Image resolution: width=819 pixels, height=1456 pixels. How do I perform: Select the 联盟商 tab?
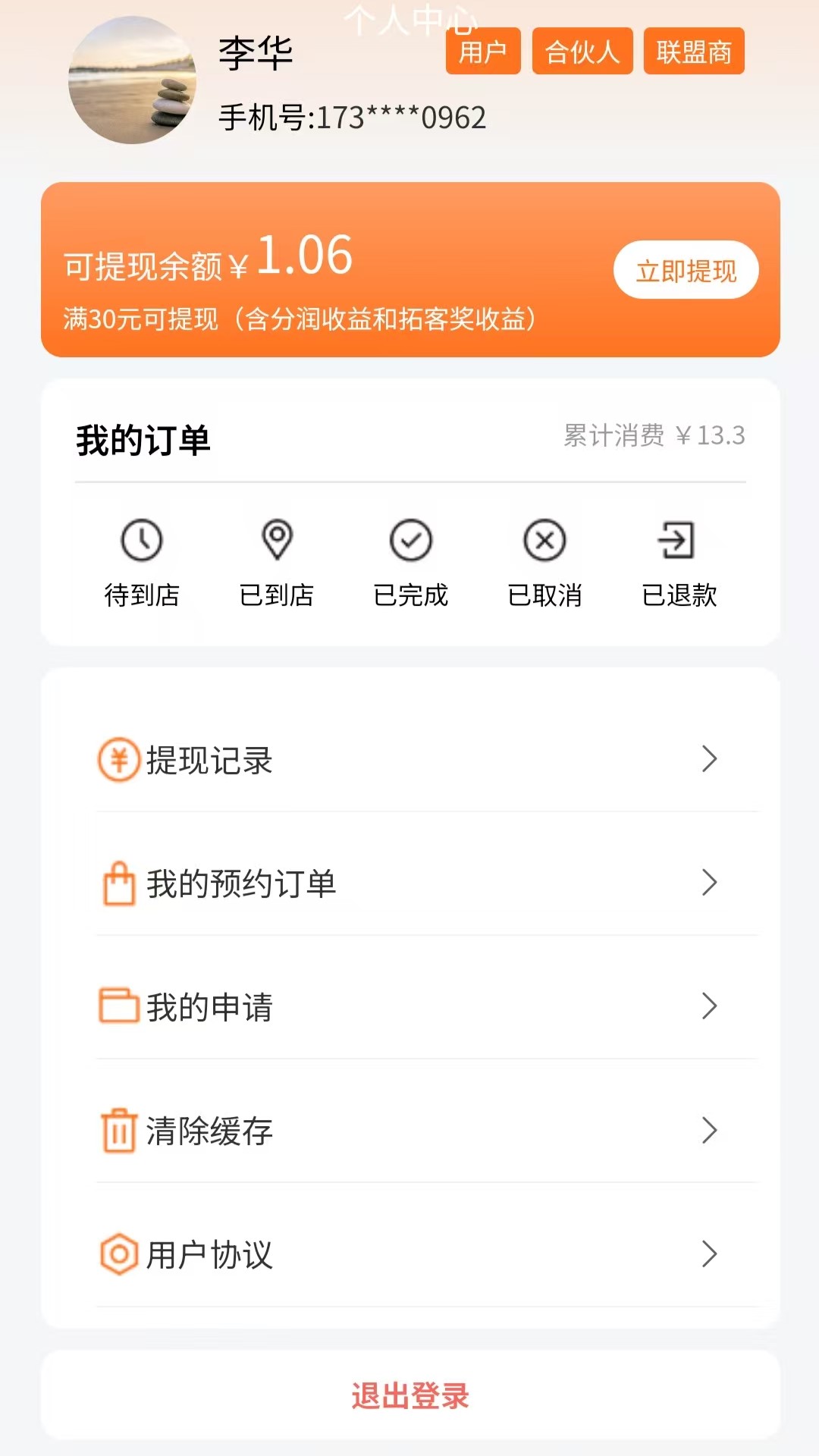(x=693, y=51)
